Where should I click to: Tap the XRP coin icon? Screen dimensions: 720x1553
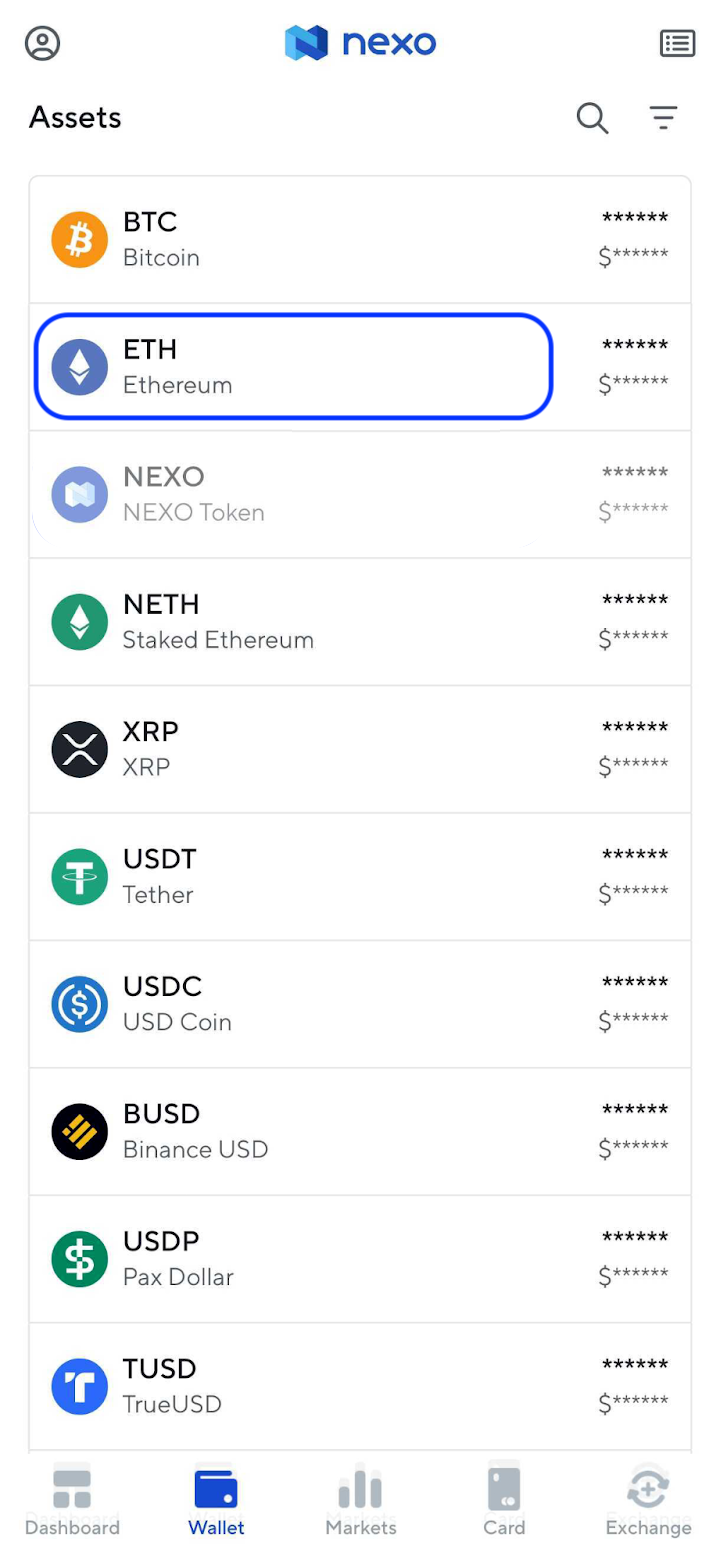[79, 748]
